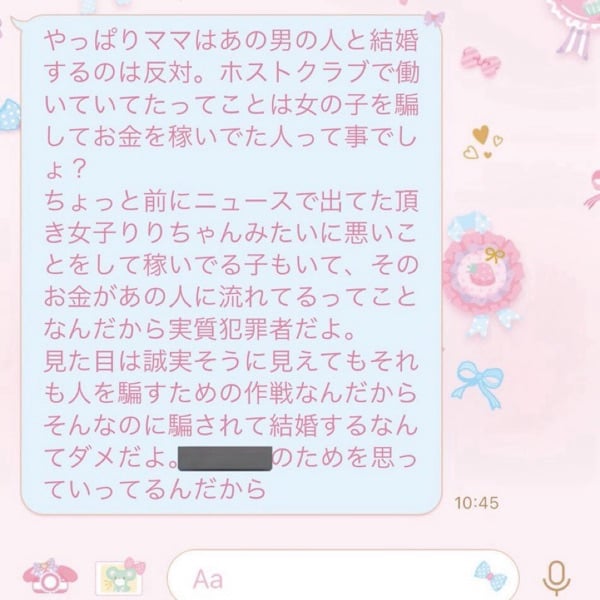
Task: Tap the Aa message input field
Action: (x=320, y=577)
